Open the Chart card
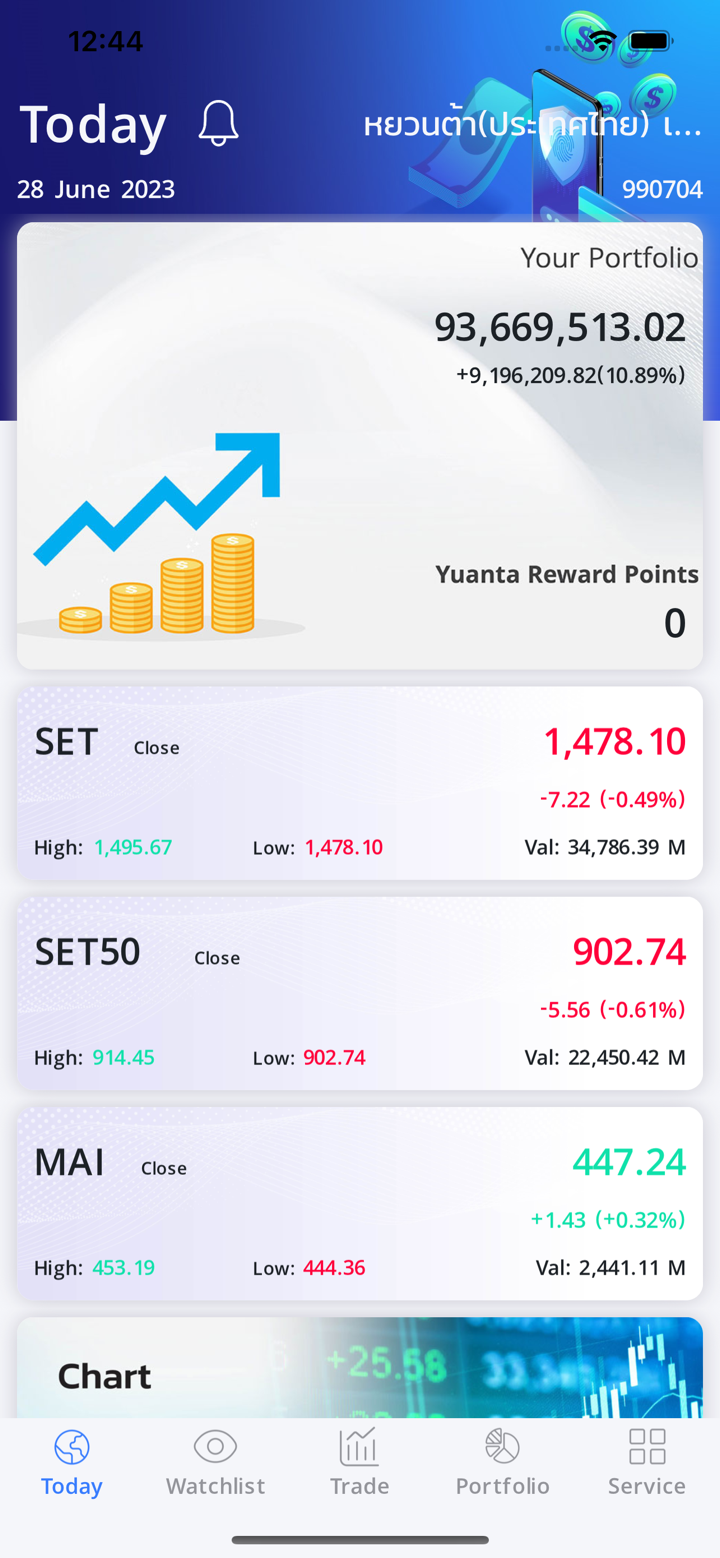 click(x=360, y=1368)
